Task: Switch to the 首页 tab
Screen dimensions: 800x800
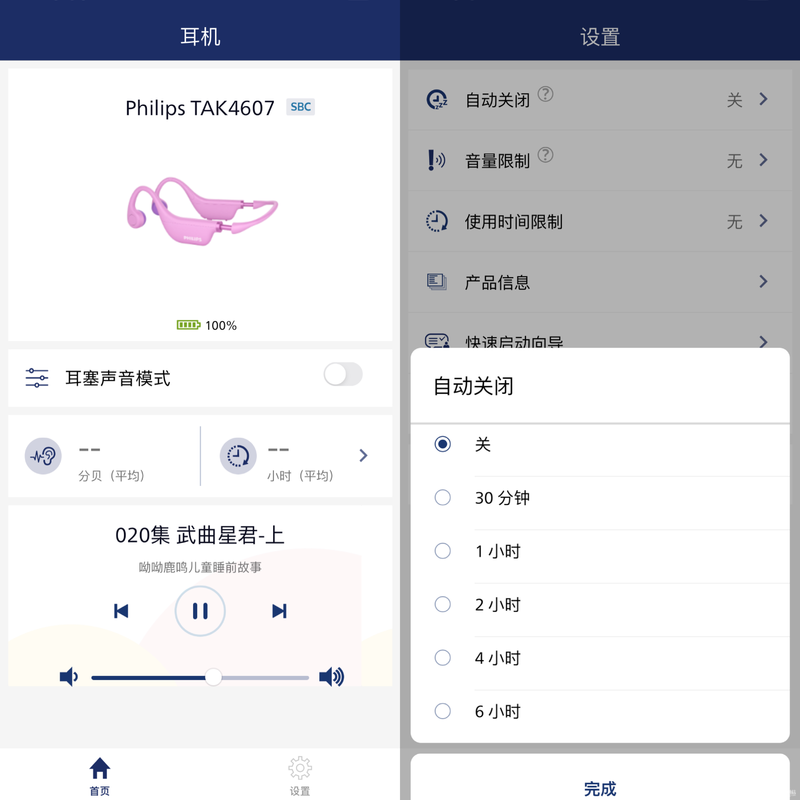Action: (x=99, y=775)
